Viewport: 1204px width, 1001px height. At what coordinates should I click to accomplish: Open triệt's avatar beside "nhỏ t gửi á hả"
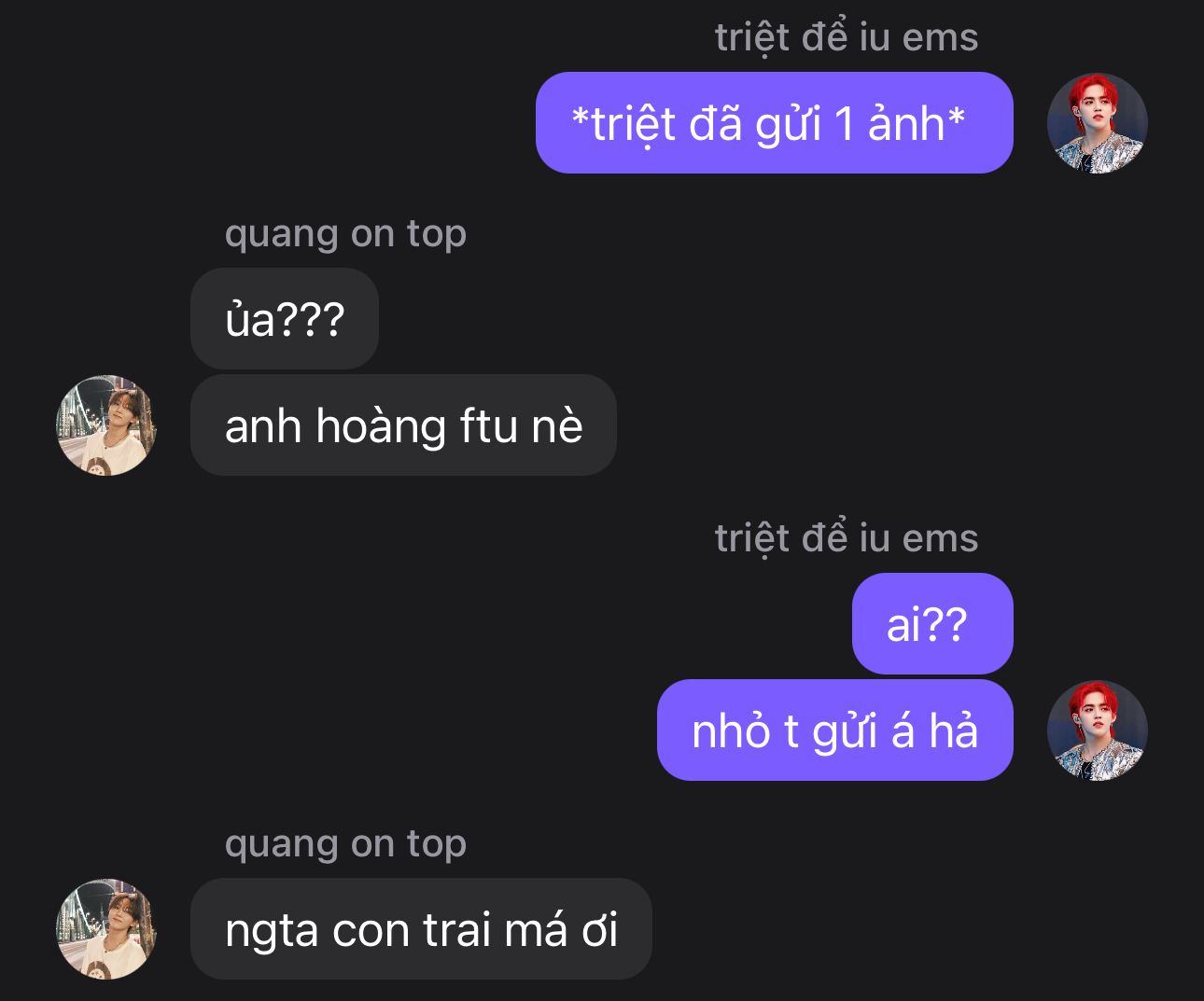point(1097,730)
